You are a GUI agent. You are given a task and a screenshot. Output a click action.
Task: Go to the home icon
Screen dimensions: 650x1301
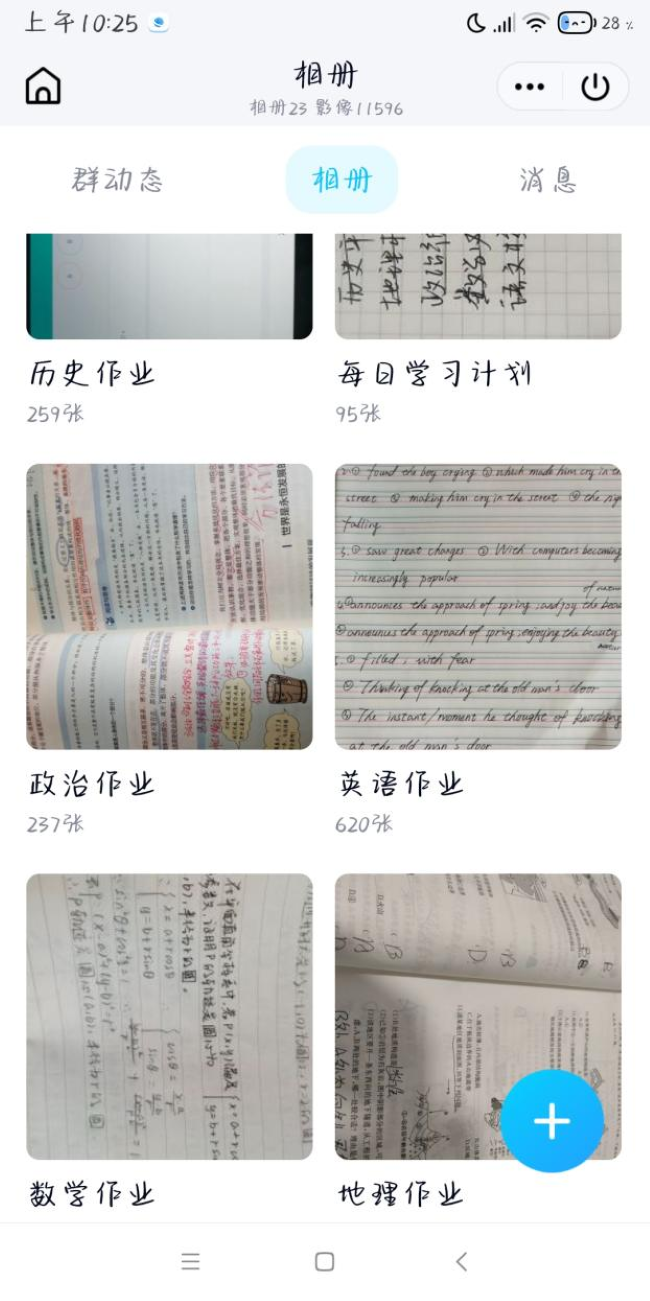click(43, 86)
